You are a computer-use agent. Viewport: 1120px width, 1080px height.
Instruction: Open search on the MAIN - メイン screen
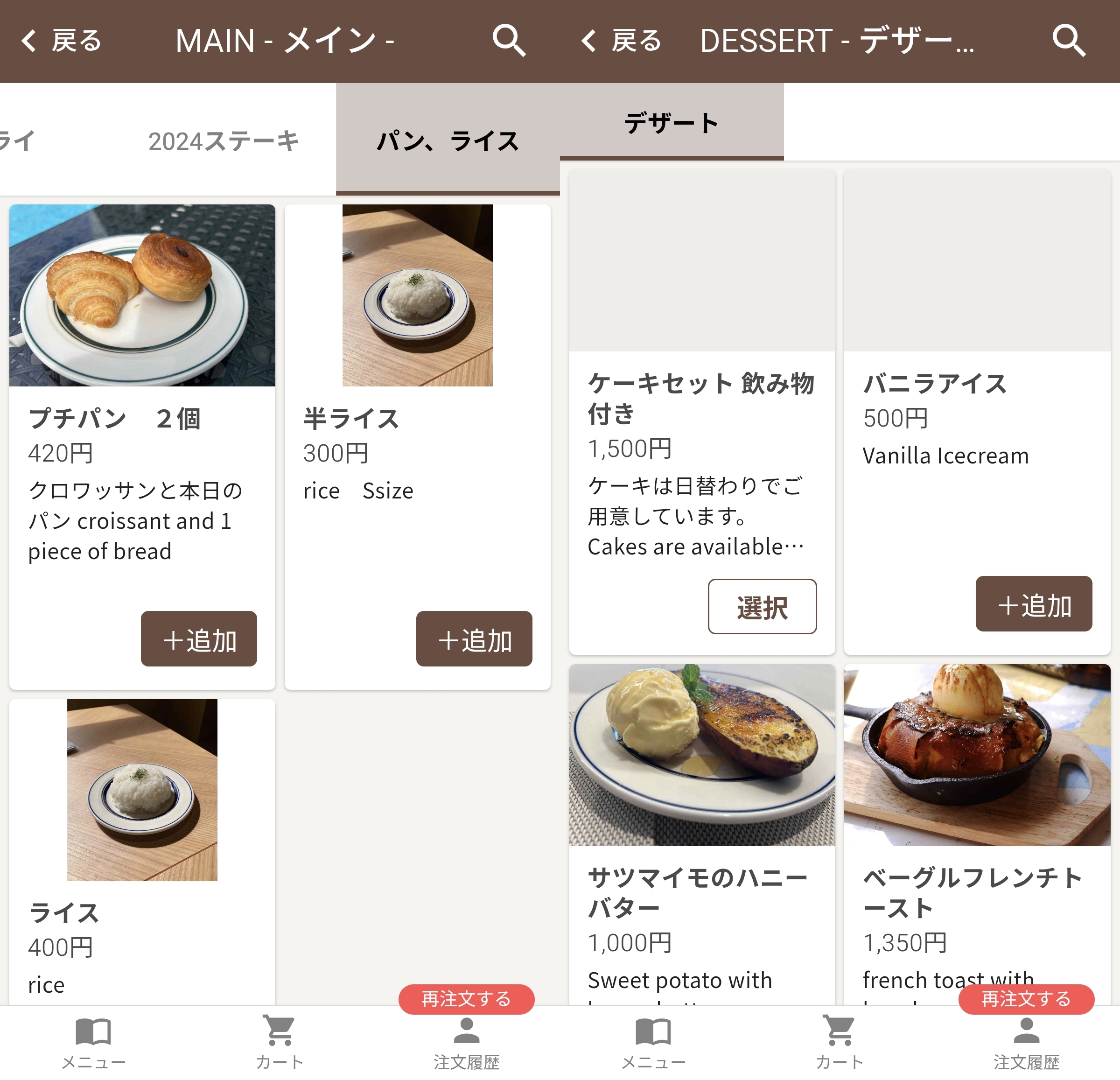click(x=508, y=41)
